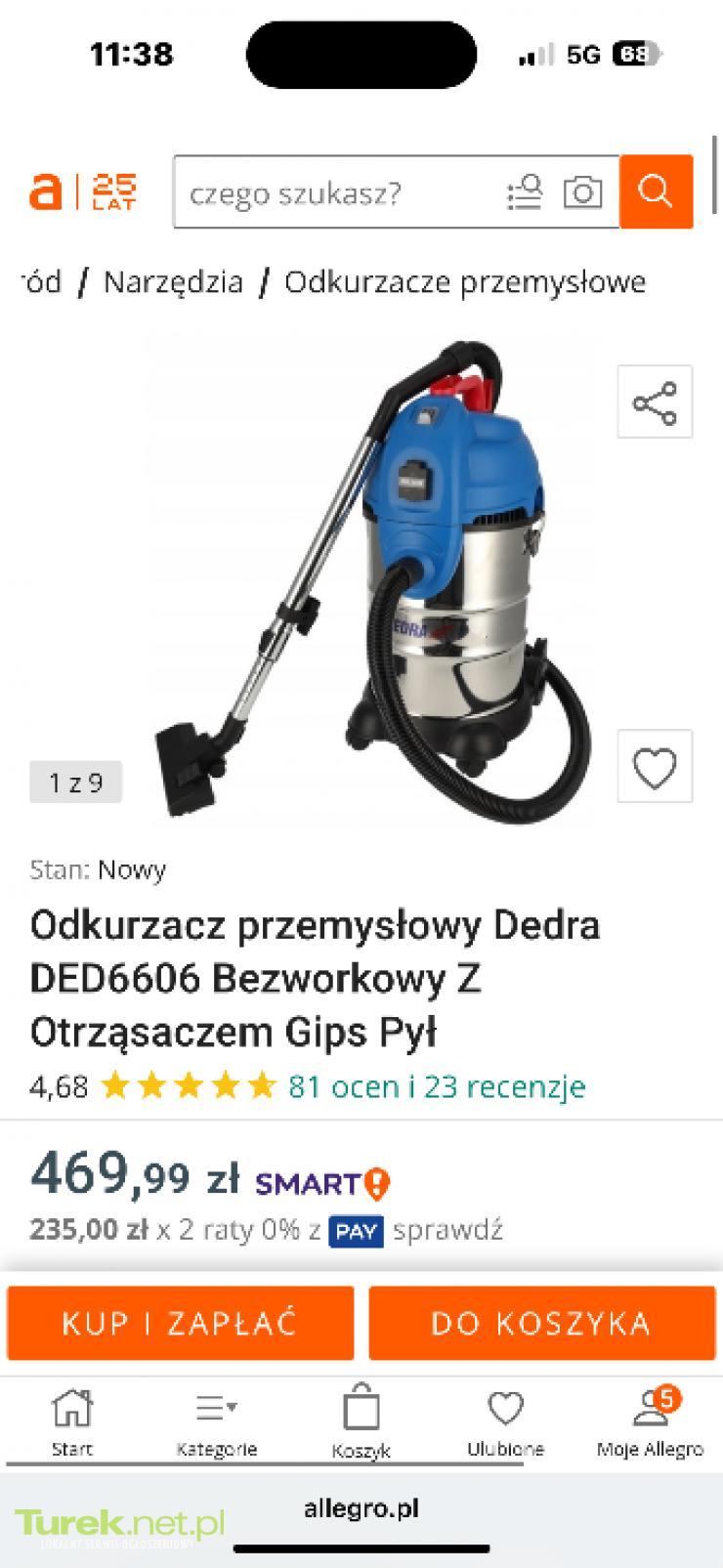The image size is (723, 1568).
Task: Add item with DO KOSZYKA
Action: [x=542, y=1323]
